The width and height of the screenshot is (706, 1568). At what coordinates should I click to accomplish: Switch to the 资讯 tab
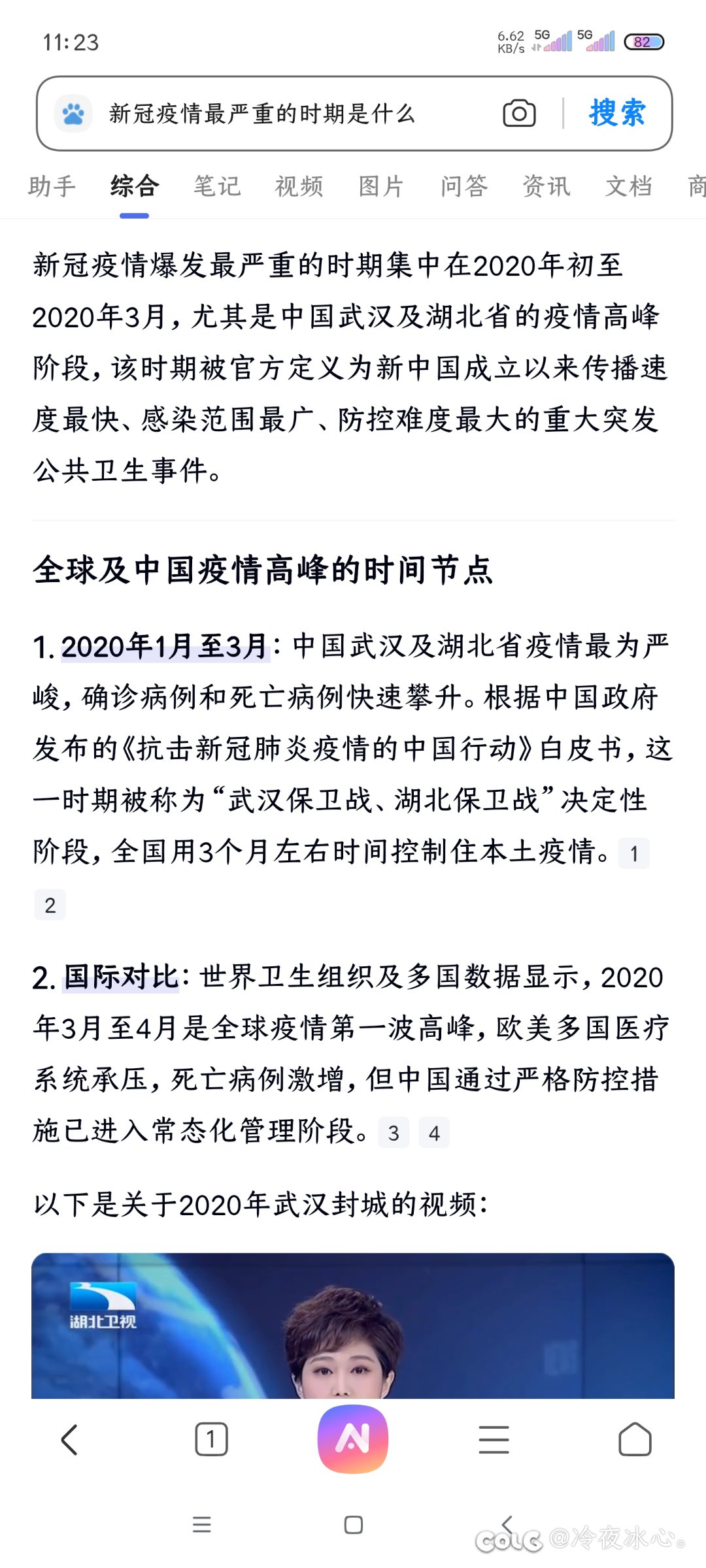[546, 186]
